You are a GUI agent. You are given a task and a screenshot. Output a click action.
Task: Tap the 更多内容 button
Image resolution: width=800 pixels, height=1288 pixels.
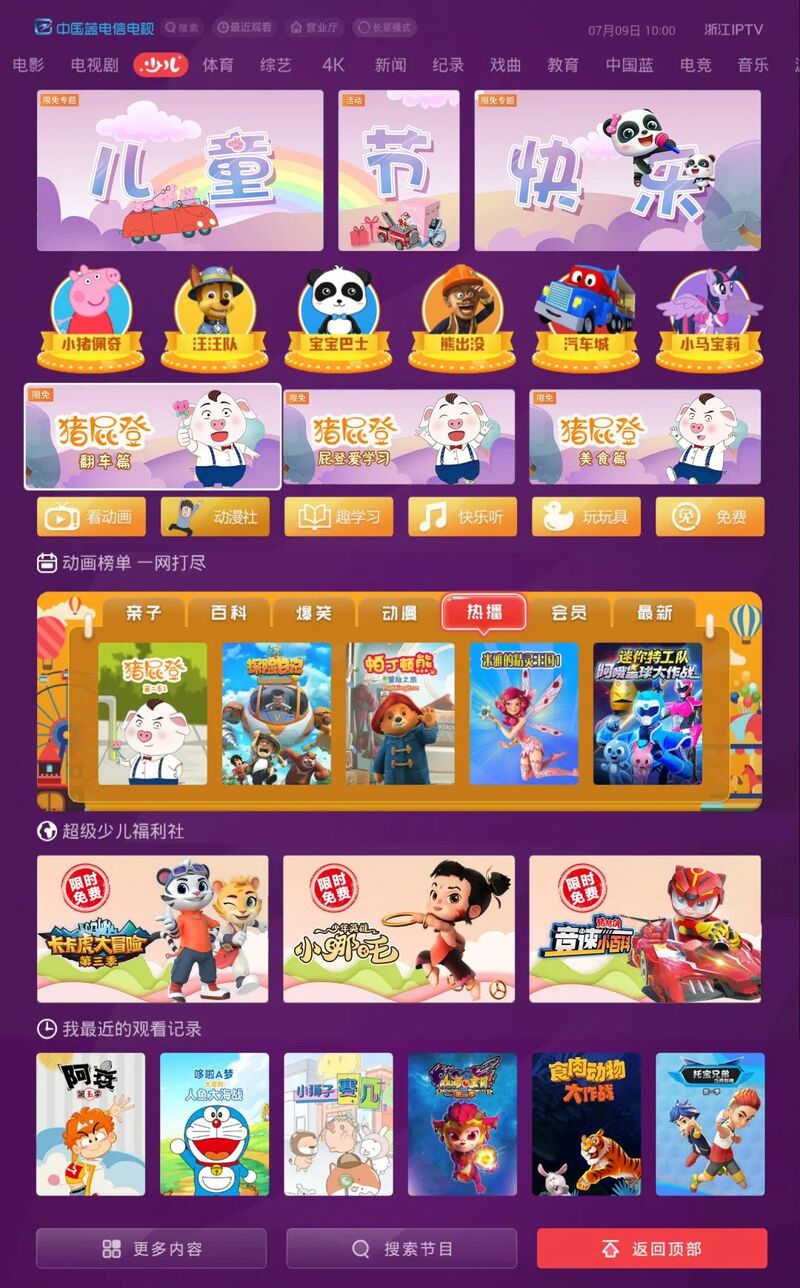(x=151, y=1248)
